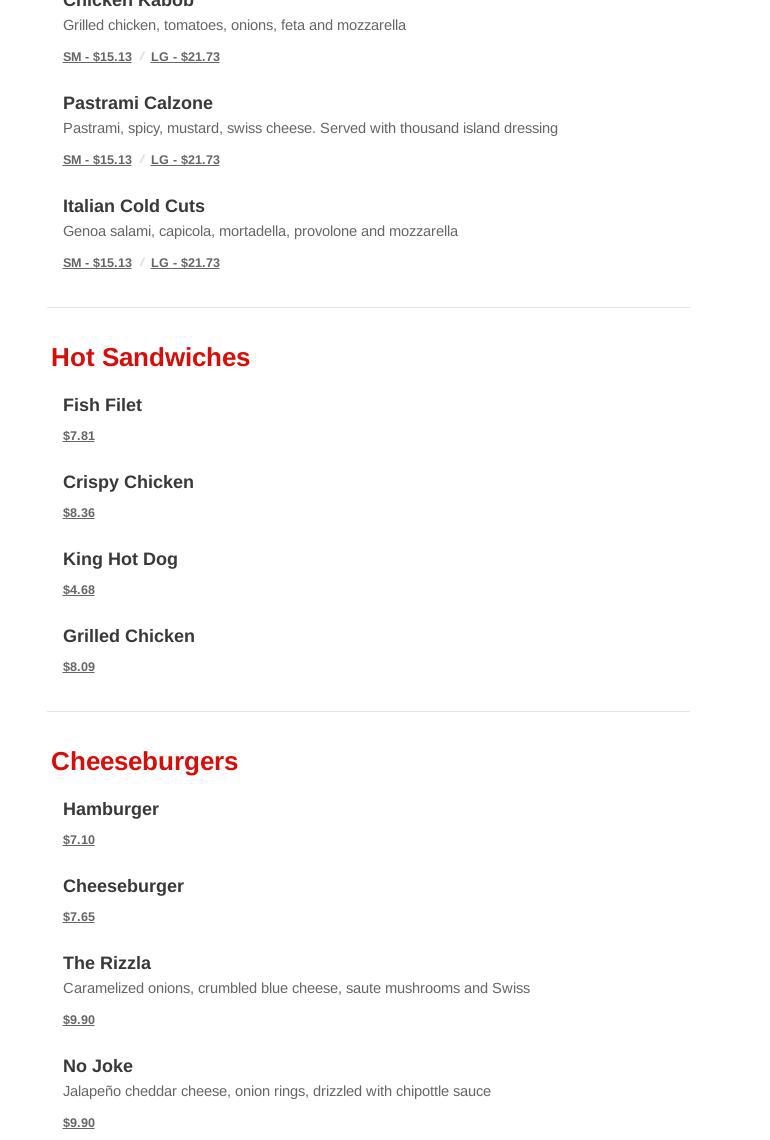Tap the Fish Filet $7.81 price link
Screen dimensions: 770x1140
pyautogui.click(x=79, y=436)
